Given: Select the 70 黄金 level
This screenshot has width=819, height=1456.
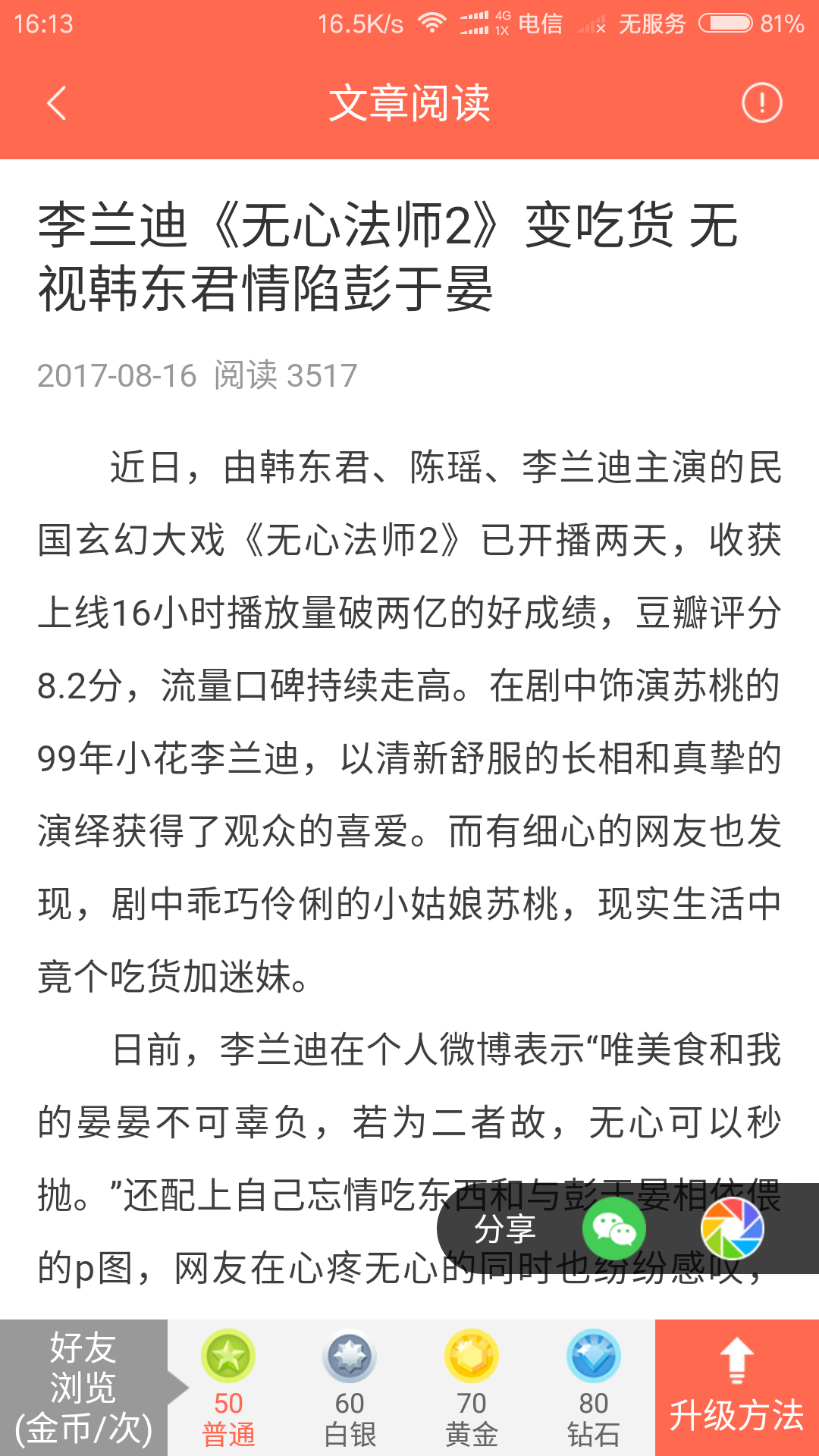Looking at the screenshot, I should click(x=471, y=1388).
